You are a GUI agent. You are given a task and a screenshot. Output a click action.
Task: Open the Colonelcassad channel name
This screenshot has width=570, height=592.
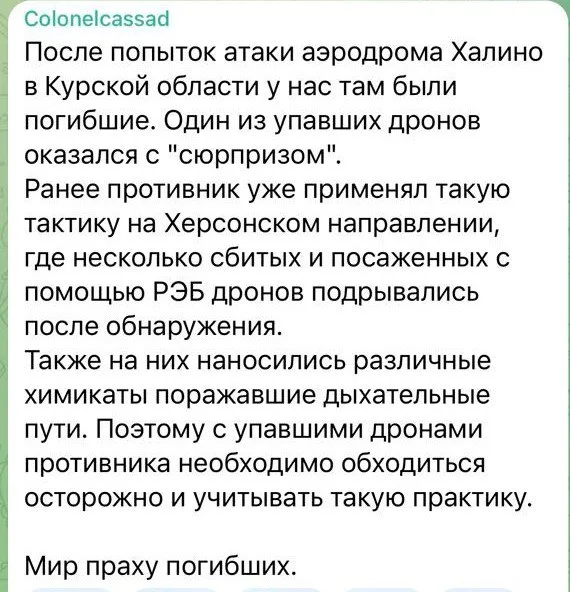(x=97, y=19)
